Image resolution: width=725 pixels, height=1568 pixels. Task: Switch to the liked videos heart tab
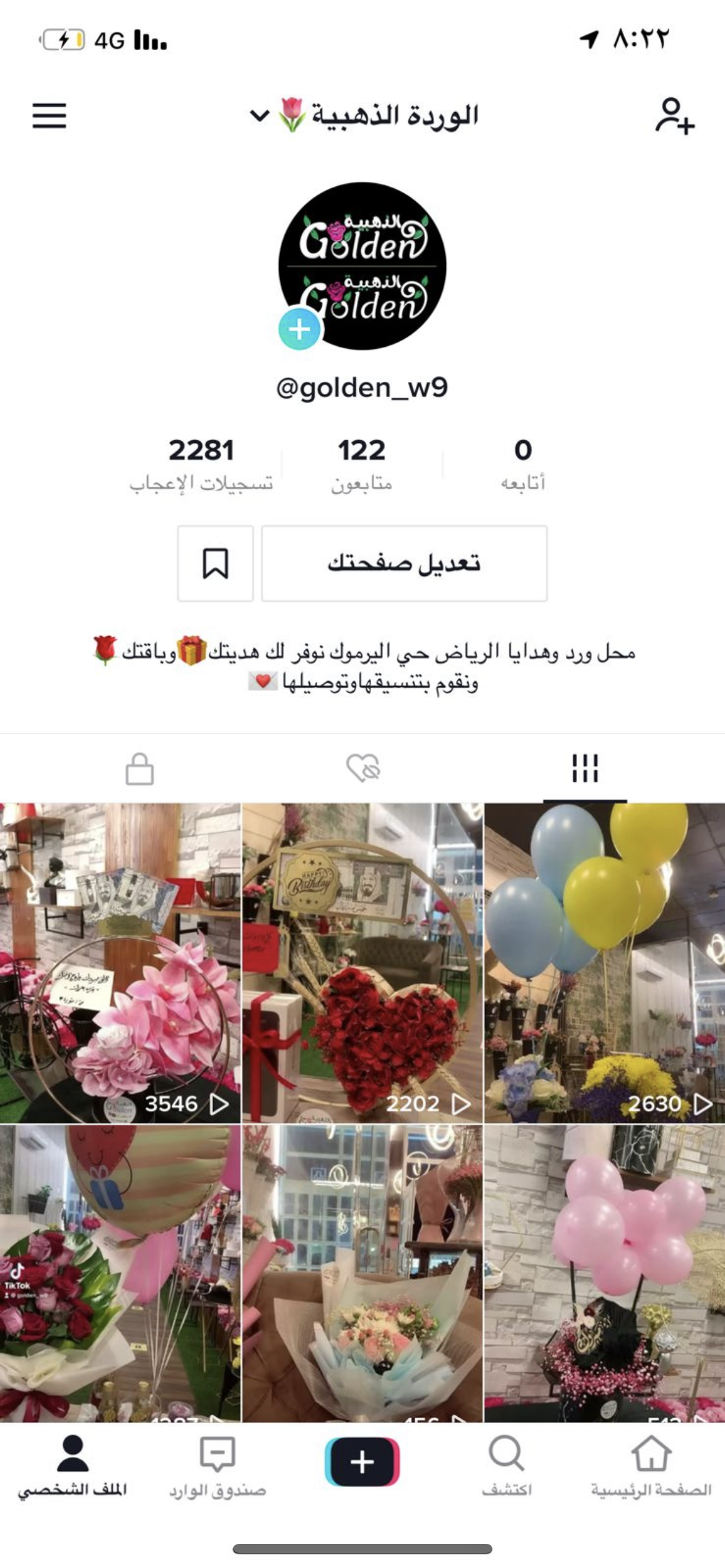(x=363, y=769)
